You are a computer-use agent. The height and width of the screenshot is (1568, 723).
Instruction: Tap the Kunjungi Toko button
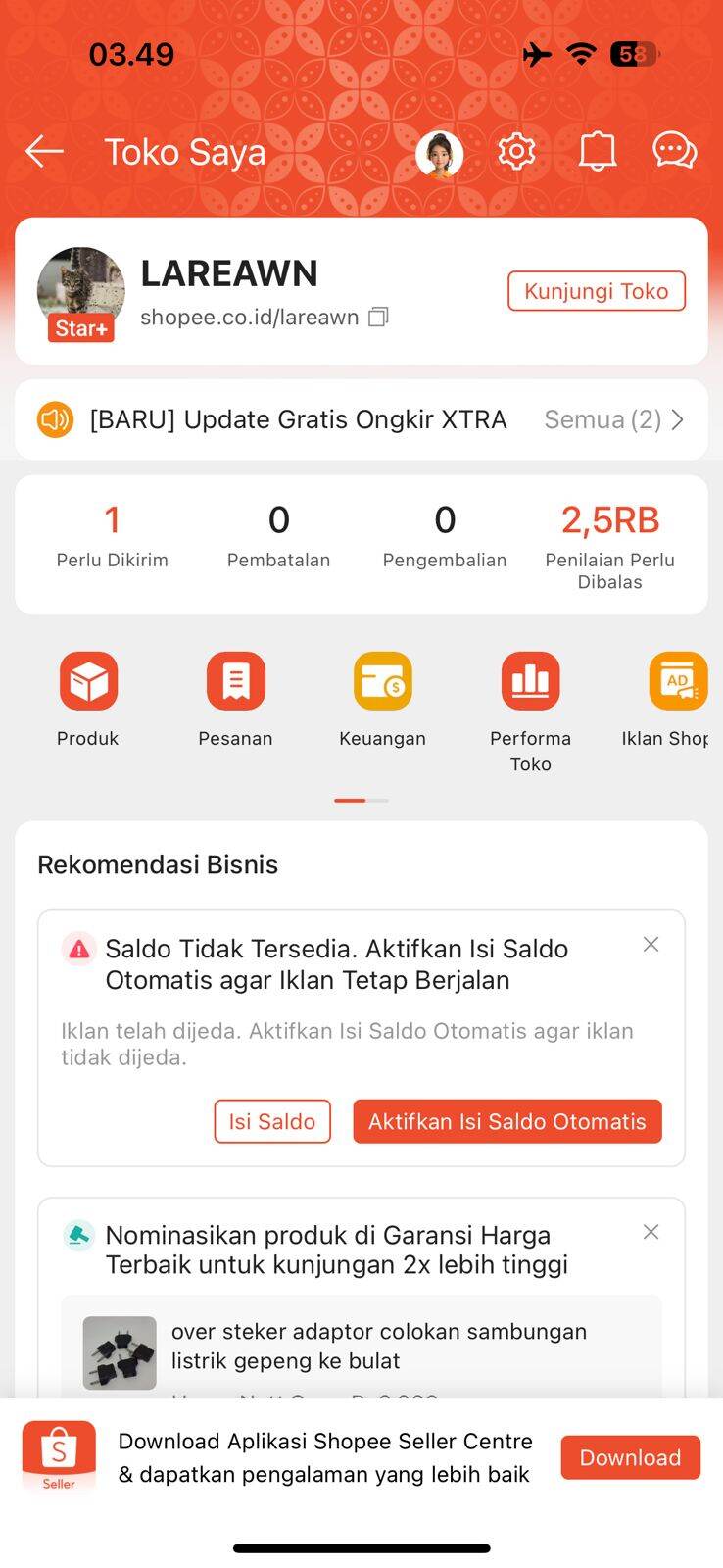coord(596,291)
